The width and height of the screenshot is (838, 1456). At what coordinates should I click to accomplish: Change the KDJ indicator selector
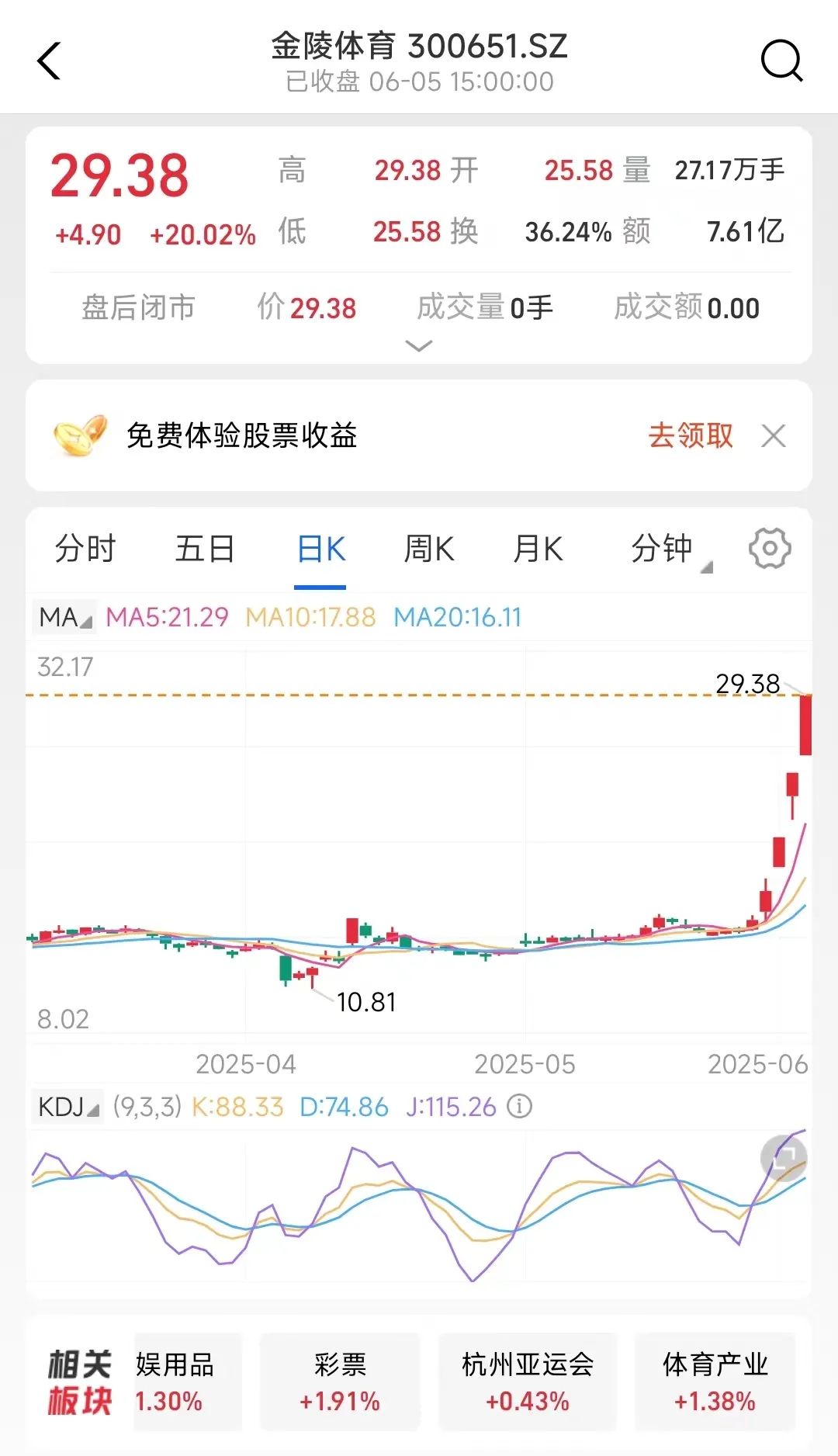[x=68, y=1107]
